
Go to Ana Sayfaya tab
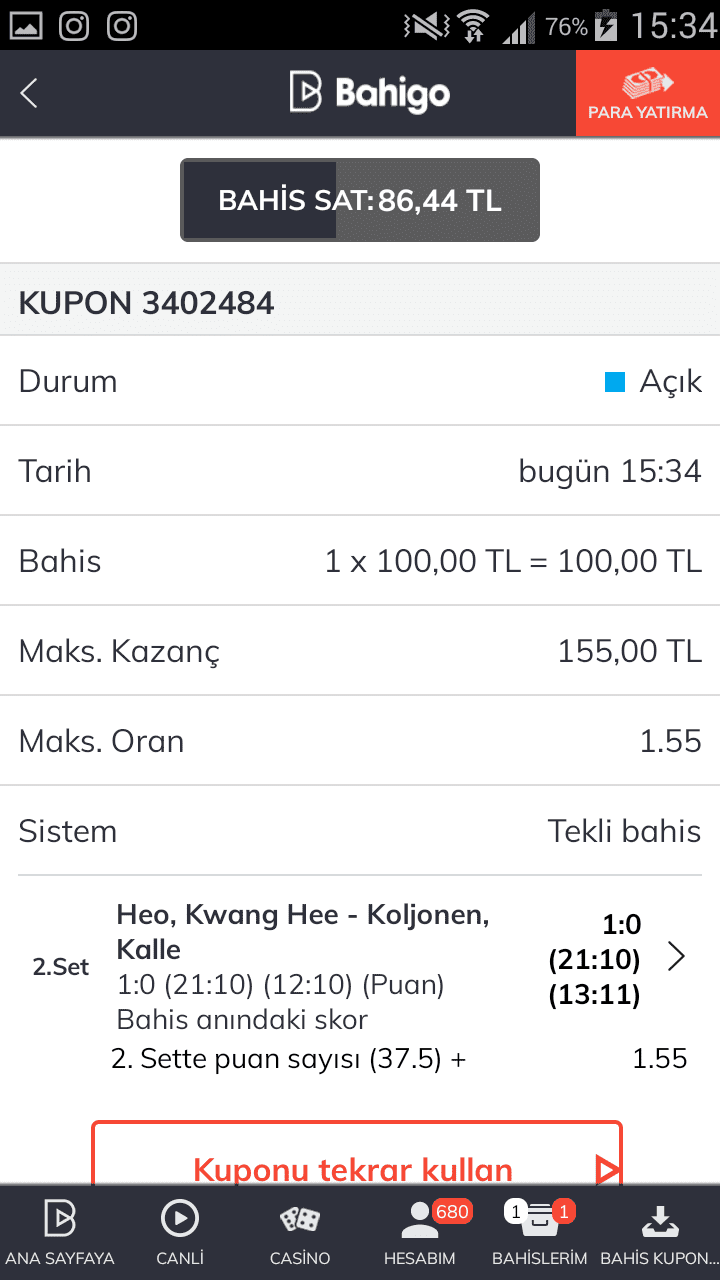pyautogui.click(x=60, y=1233)
